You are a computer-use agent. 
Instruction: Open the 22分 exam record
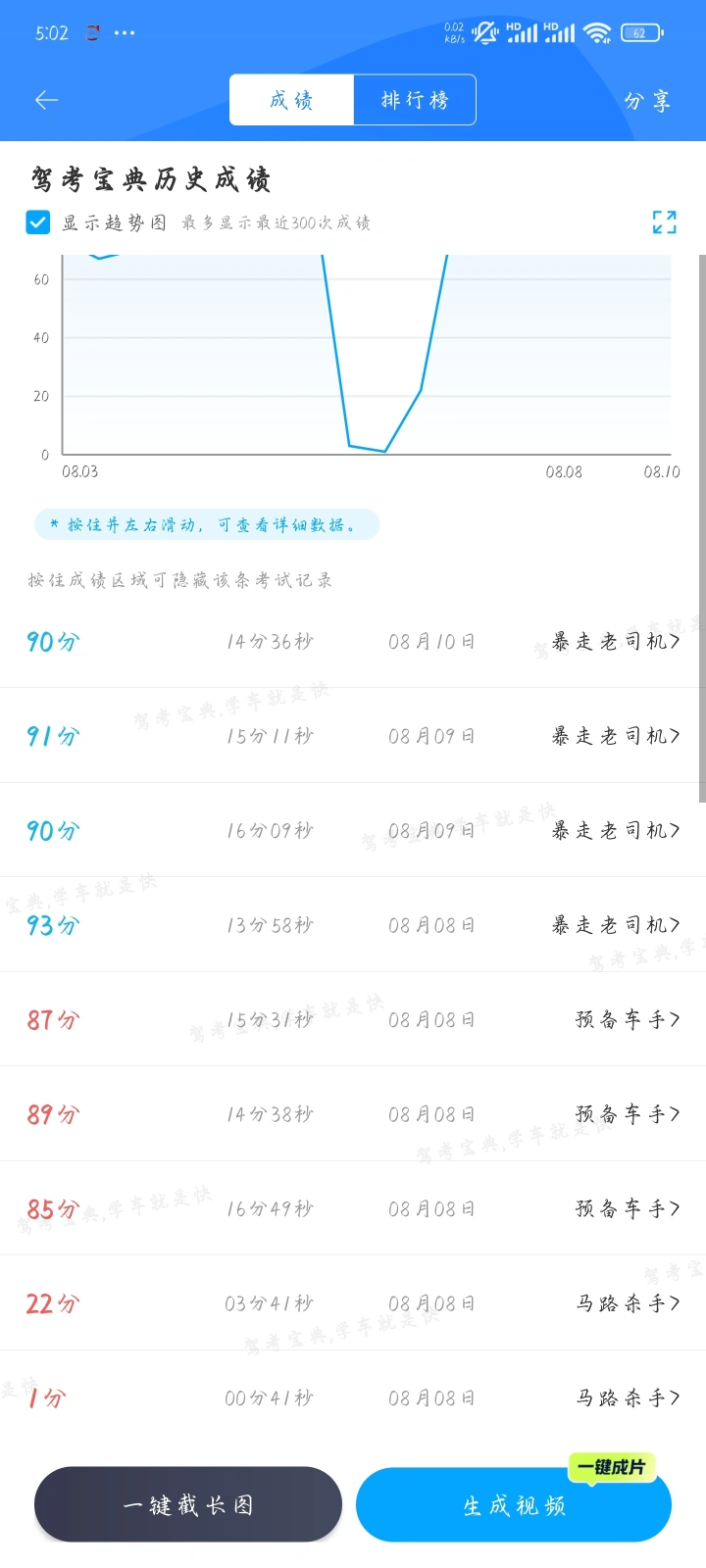353,1302
